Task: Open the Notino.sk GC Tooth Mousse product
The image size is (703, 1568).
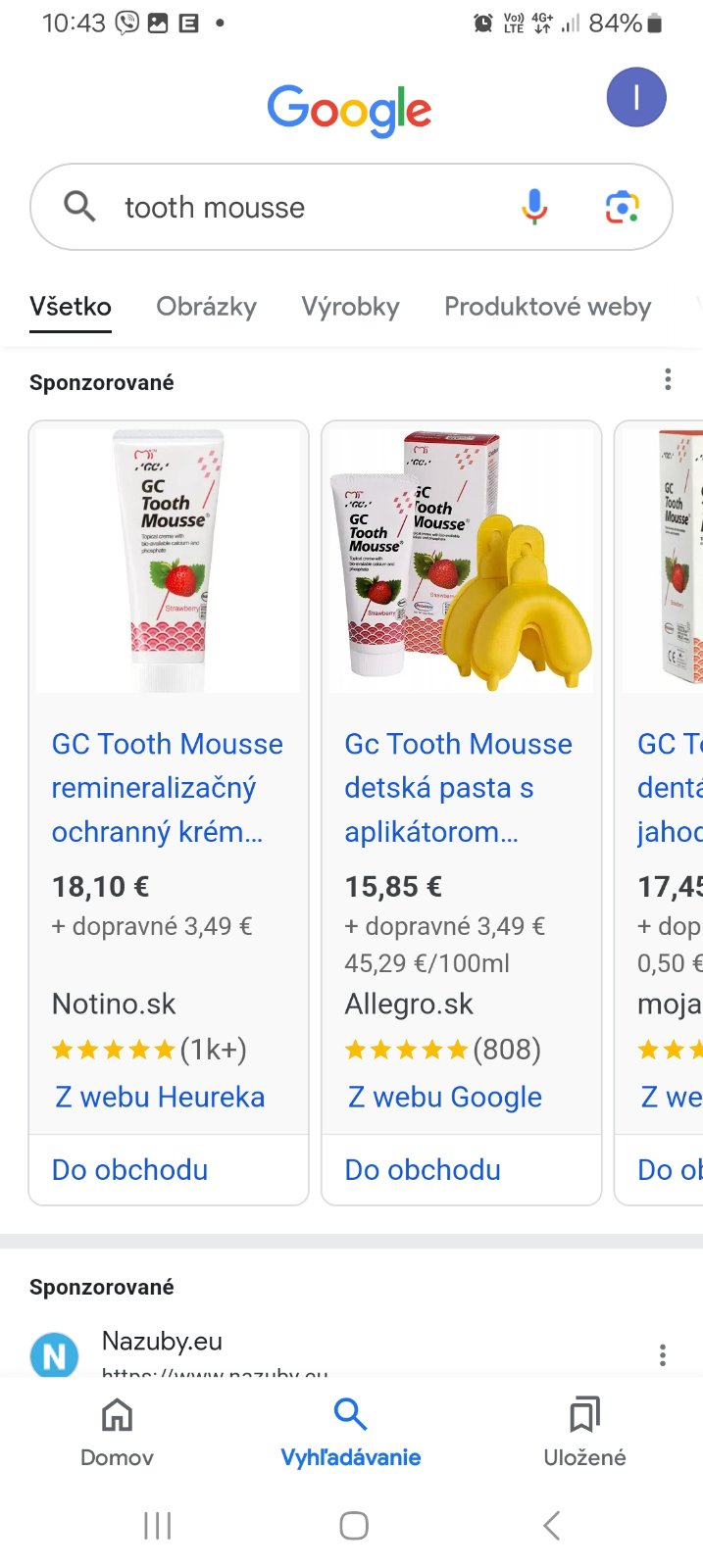Action: (168, 787)
